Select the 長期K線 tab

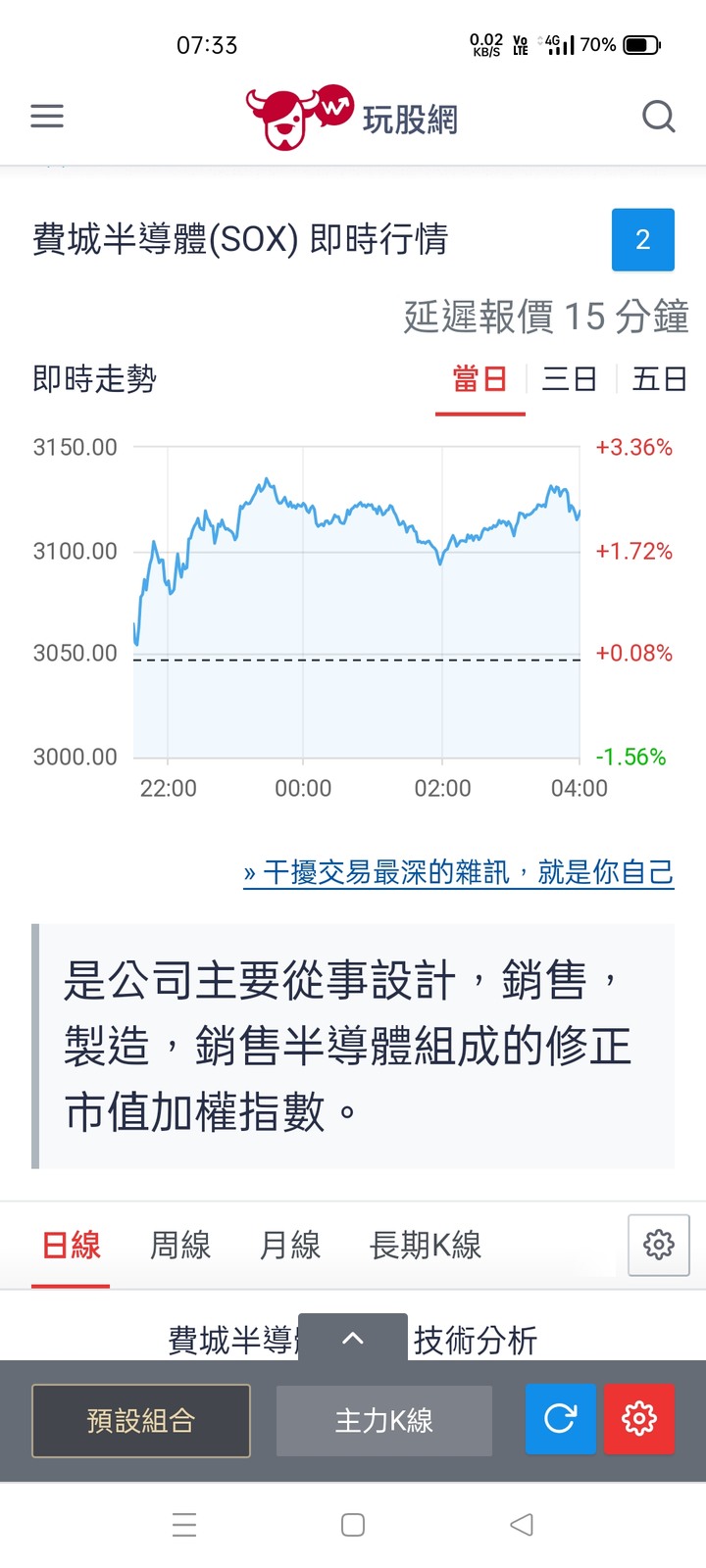click(425, 1246)
